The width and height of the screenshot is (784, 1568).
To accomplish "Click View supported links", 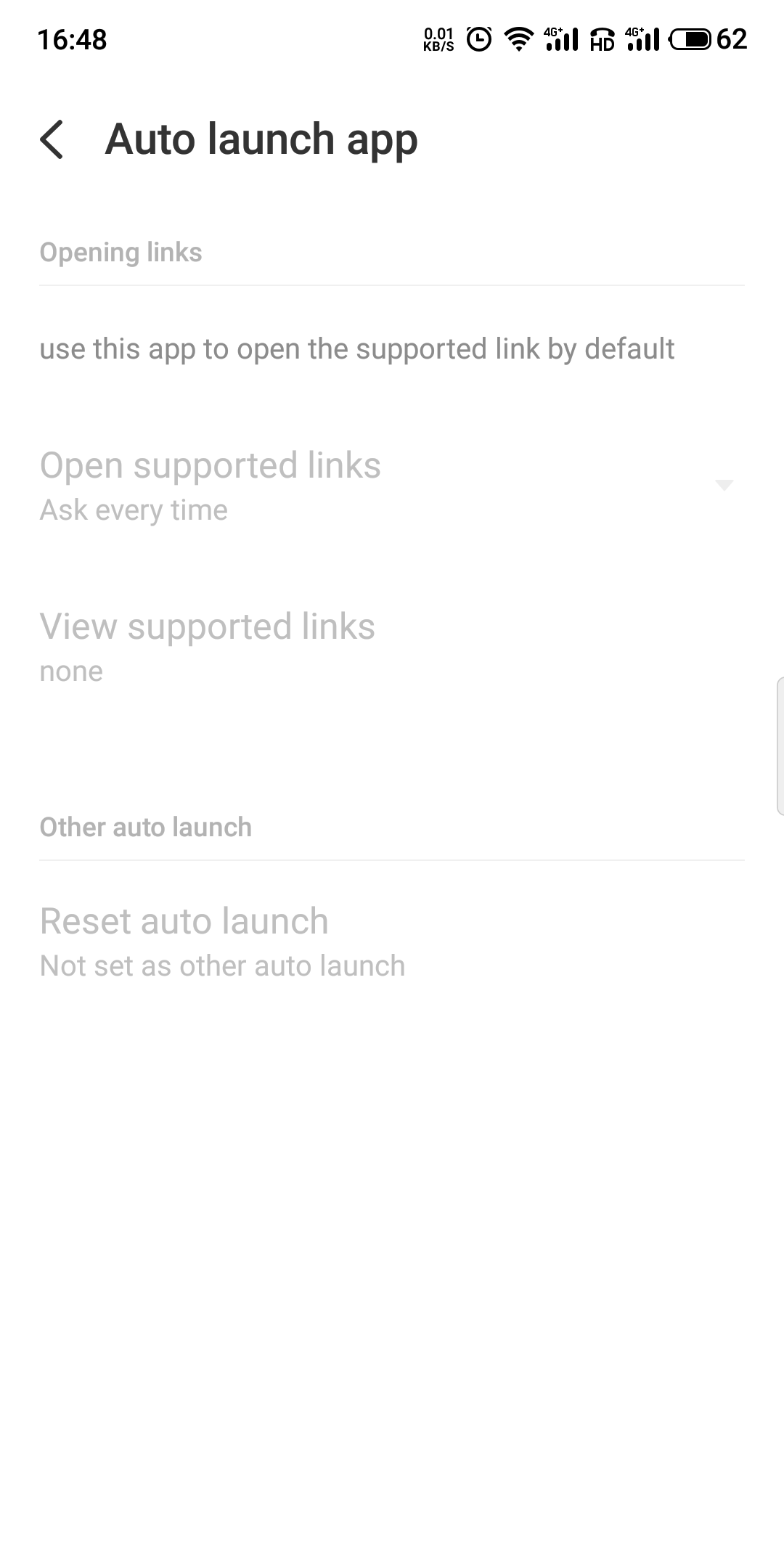I will coord(208,626).
